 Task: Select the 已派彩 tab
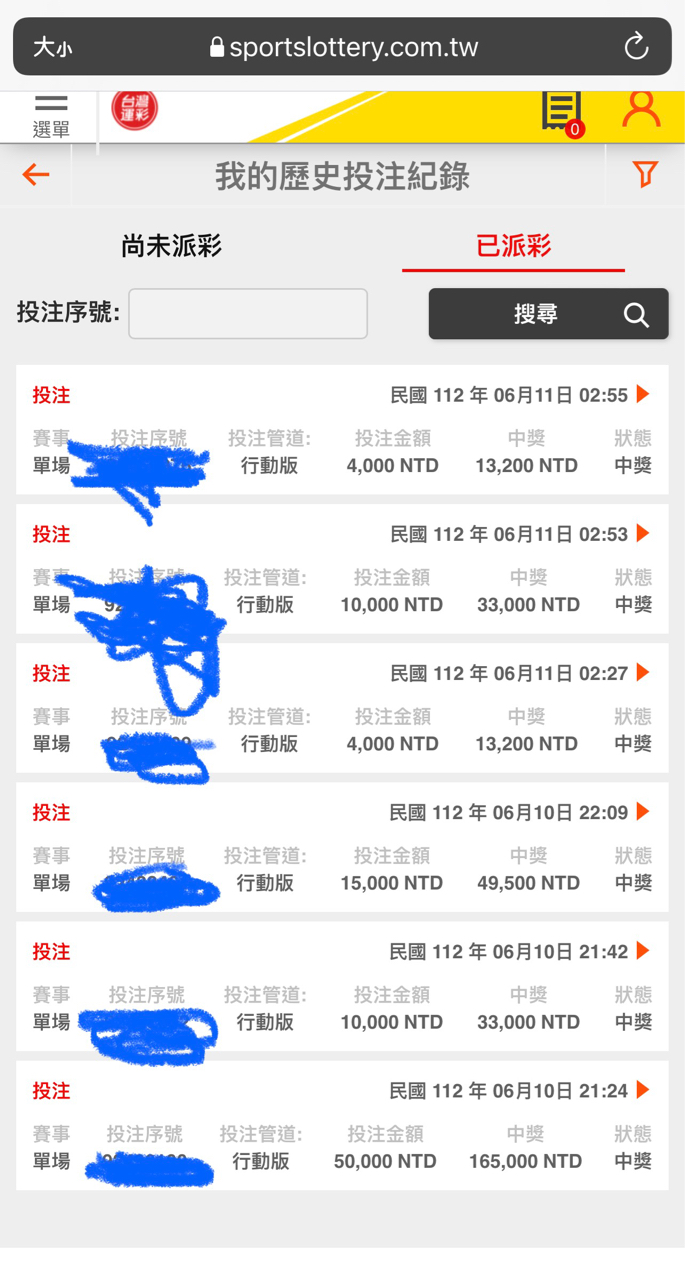pos(513,246)
